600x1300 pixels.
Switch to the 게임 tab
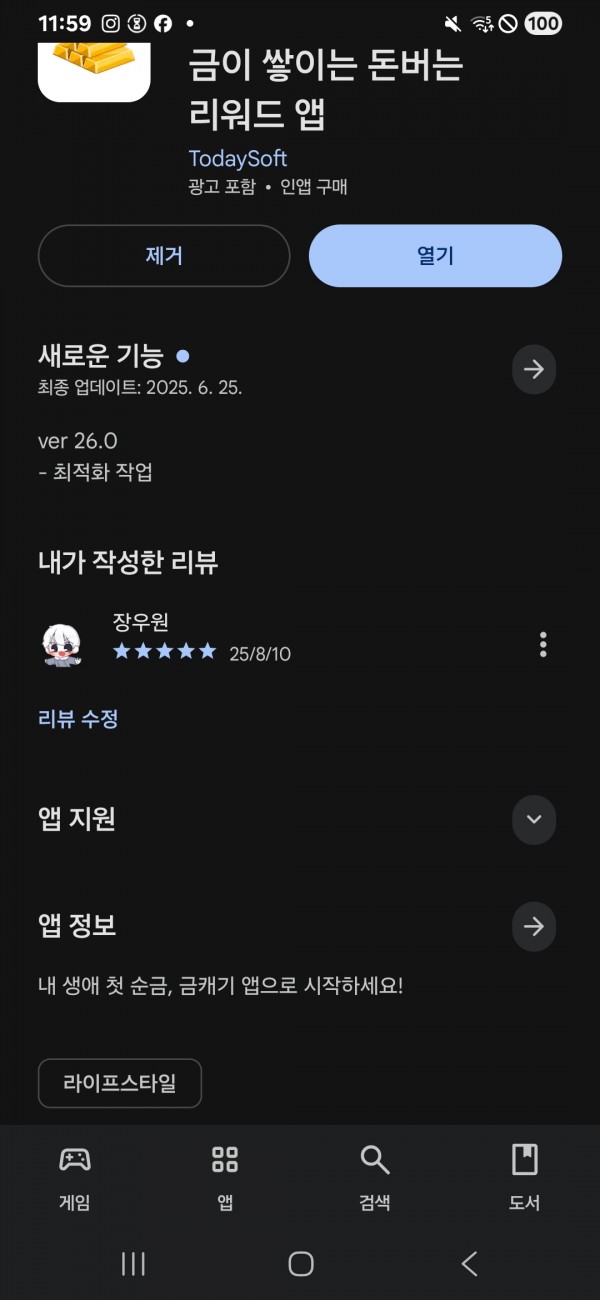75,1177
